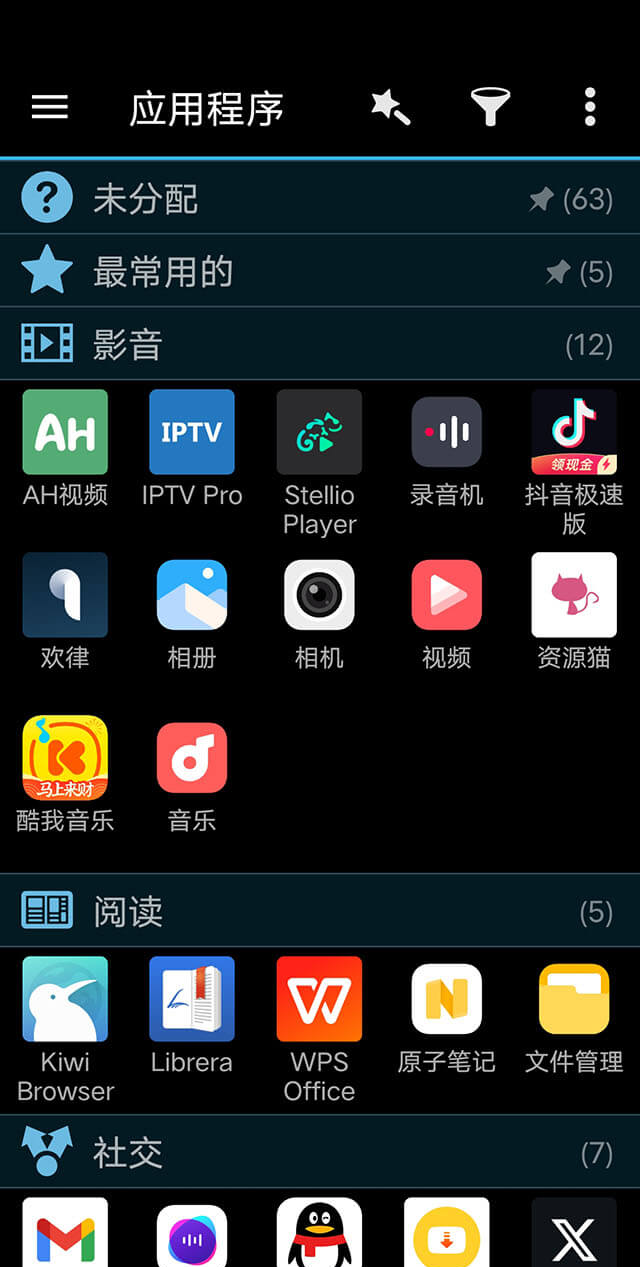This screenshot has height=1267, width=640.
Task: Collapse the 社交 category header
Action: [x=320, y=1153]
